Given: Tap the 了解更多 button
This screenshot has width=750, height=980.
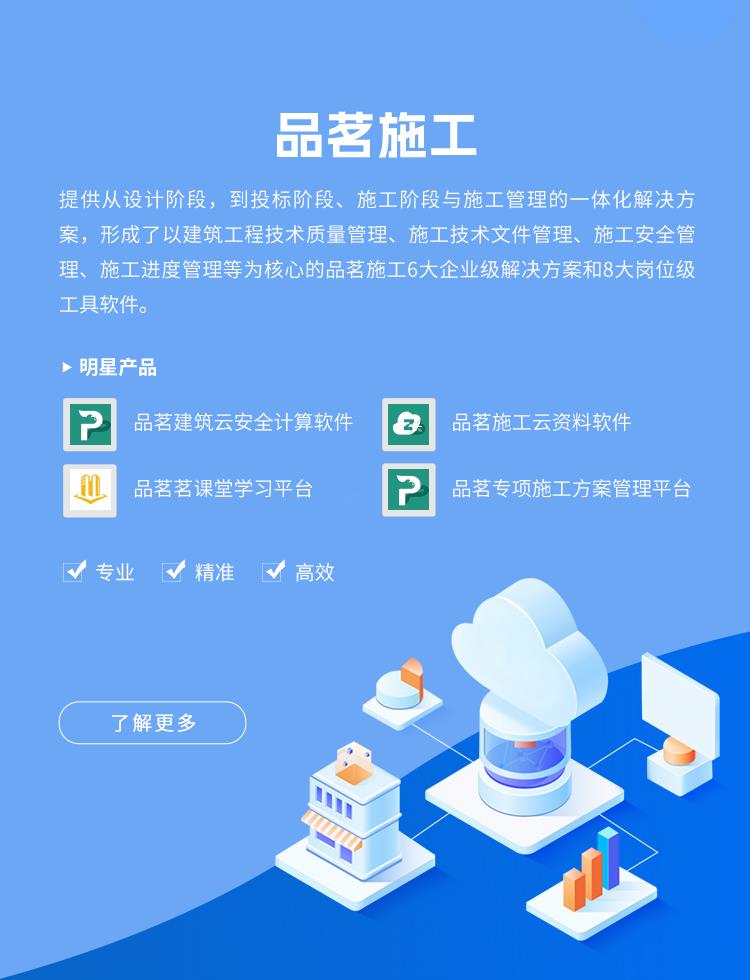Looking at the screenshot, I should pyautogui.click(x=152, y=723).
